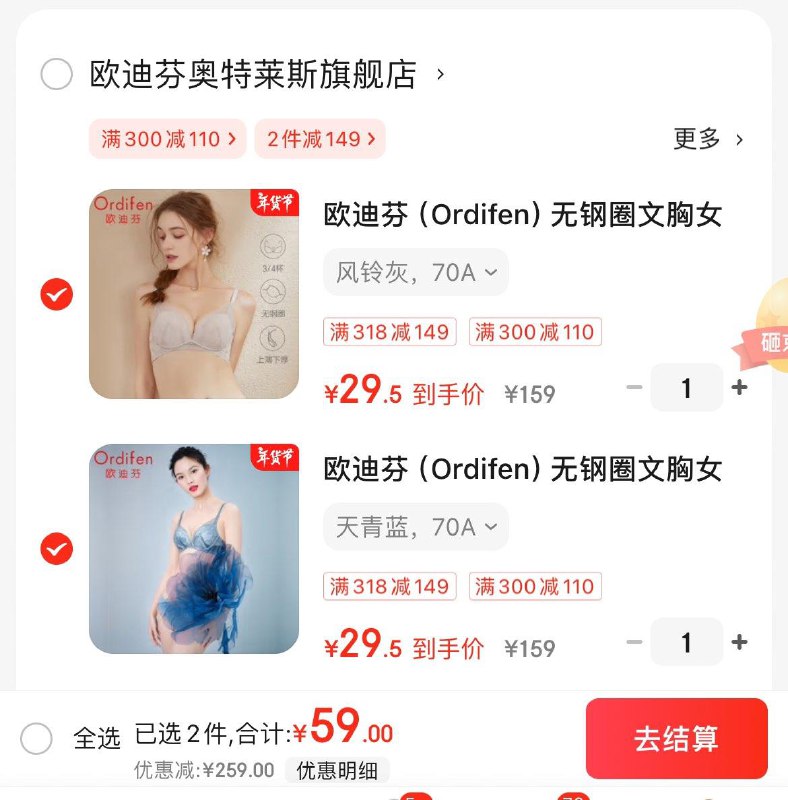
Task: Click the 满318减149 promo label on first item
Action: [x=389, y=333]
